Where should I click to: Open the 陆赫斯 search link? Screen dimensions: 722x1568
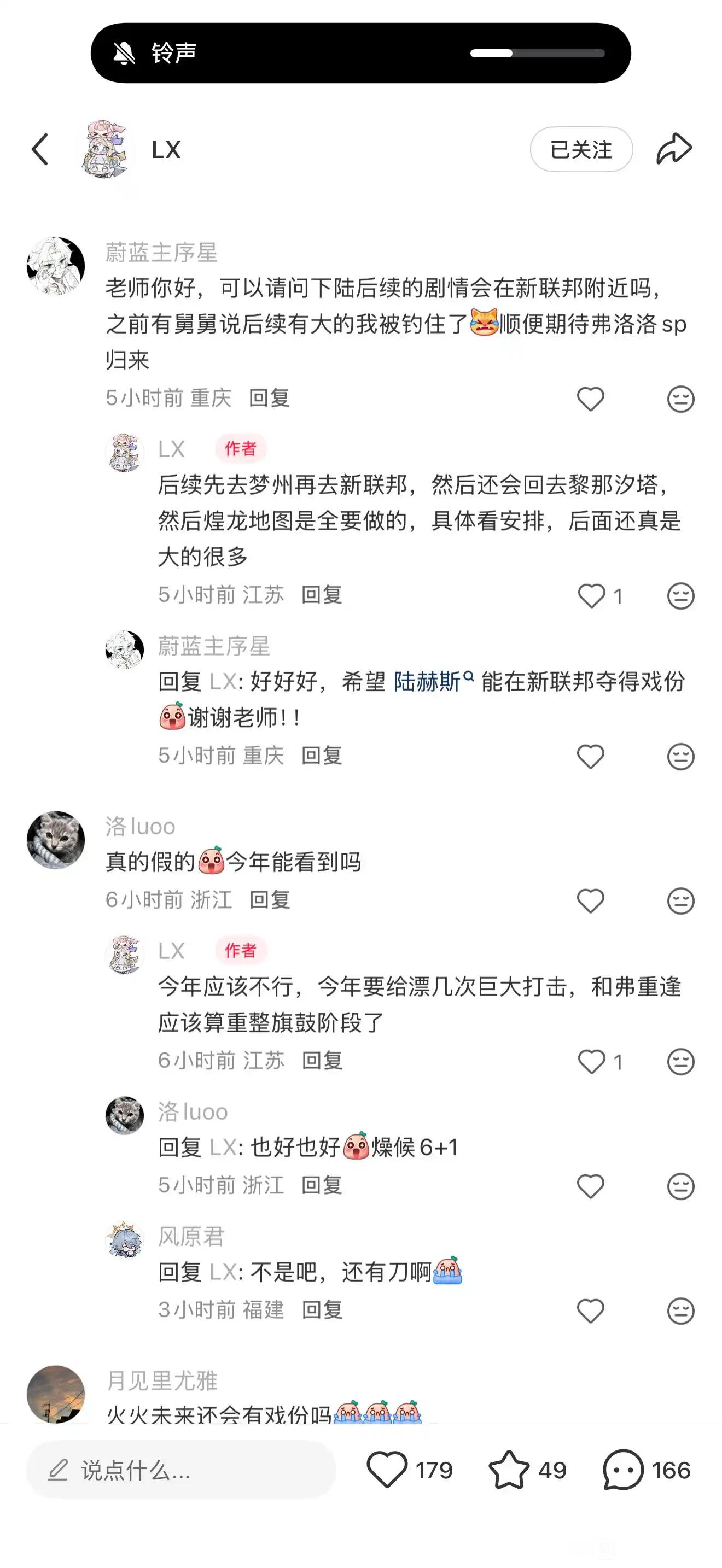pos(433,682)
